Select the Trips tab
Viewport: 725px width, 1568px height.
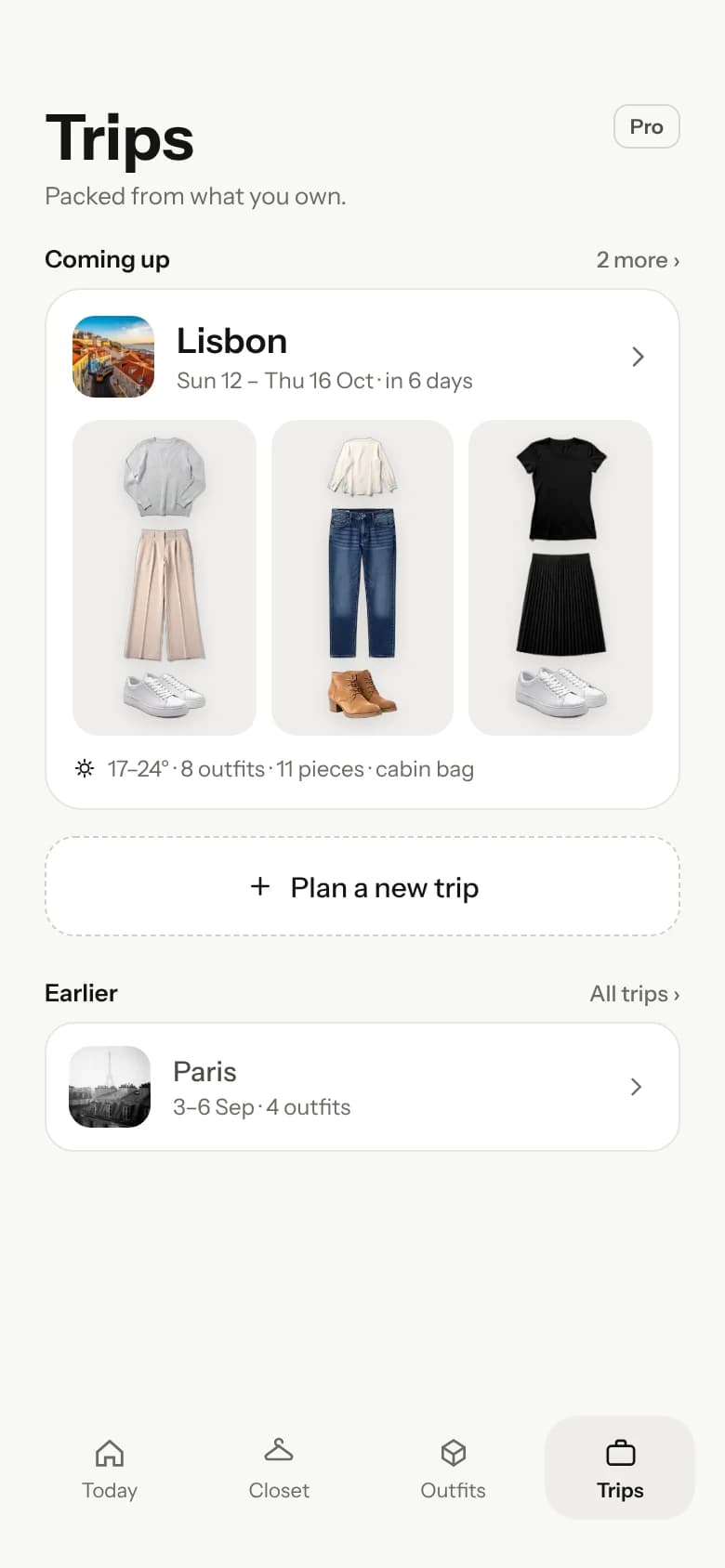click(620, 1469)
